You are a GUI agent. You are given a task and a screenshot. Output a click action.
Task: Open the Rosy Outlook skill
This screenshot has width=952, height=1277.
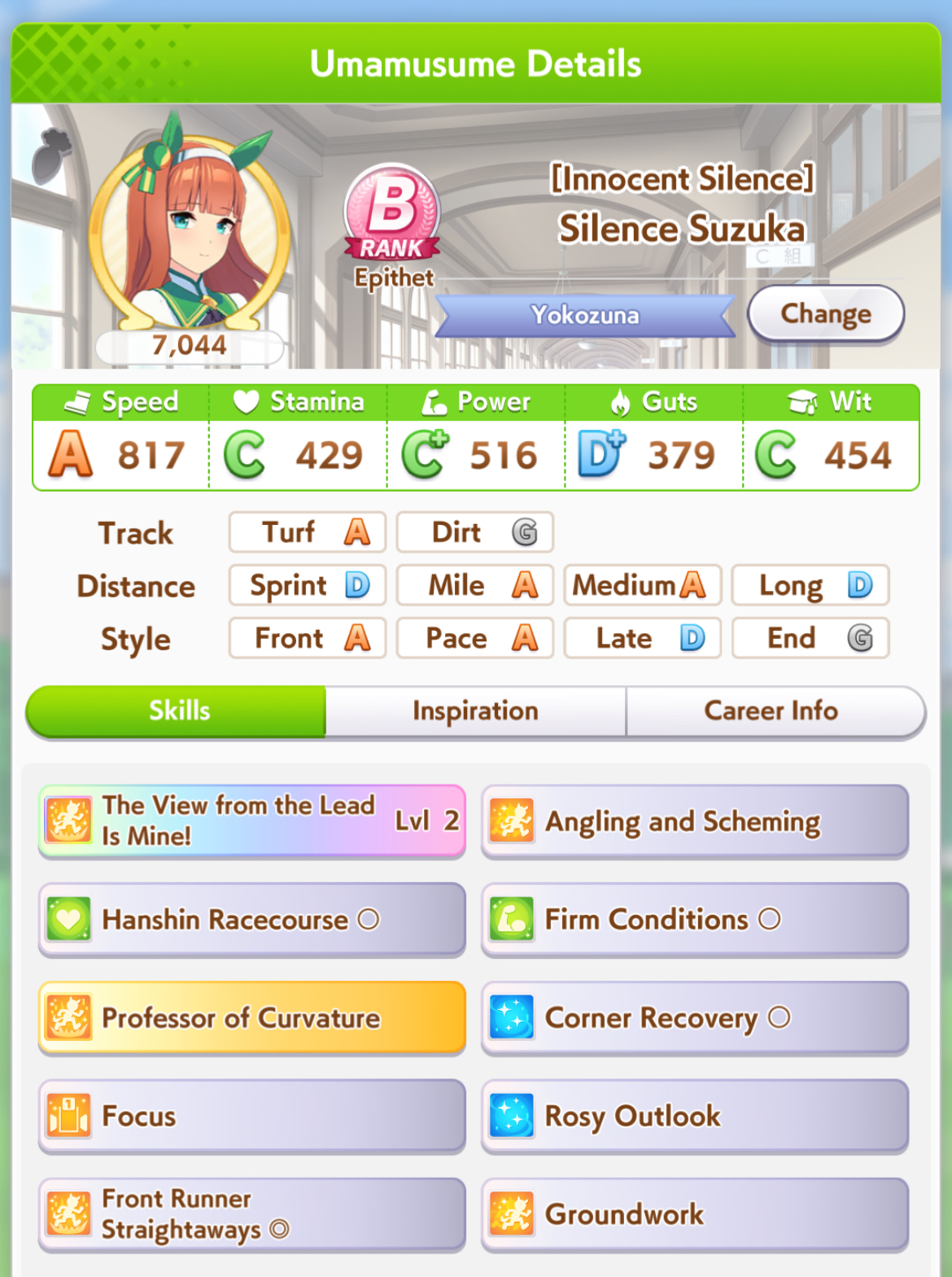tap(695, 1116)
